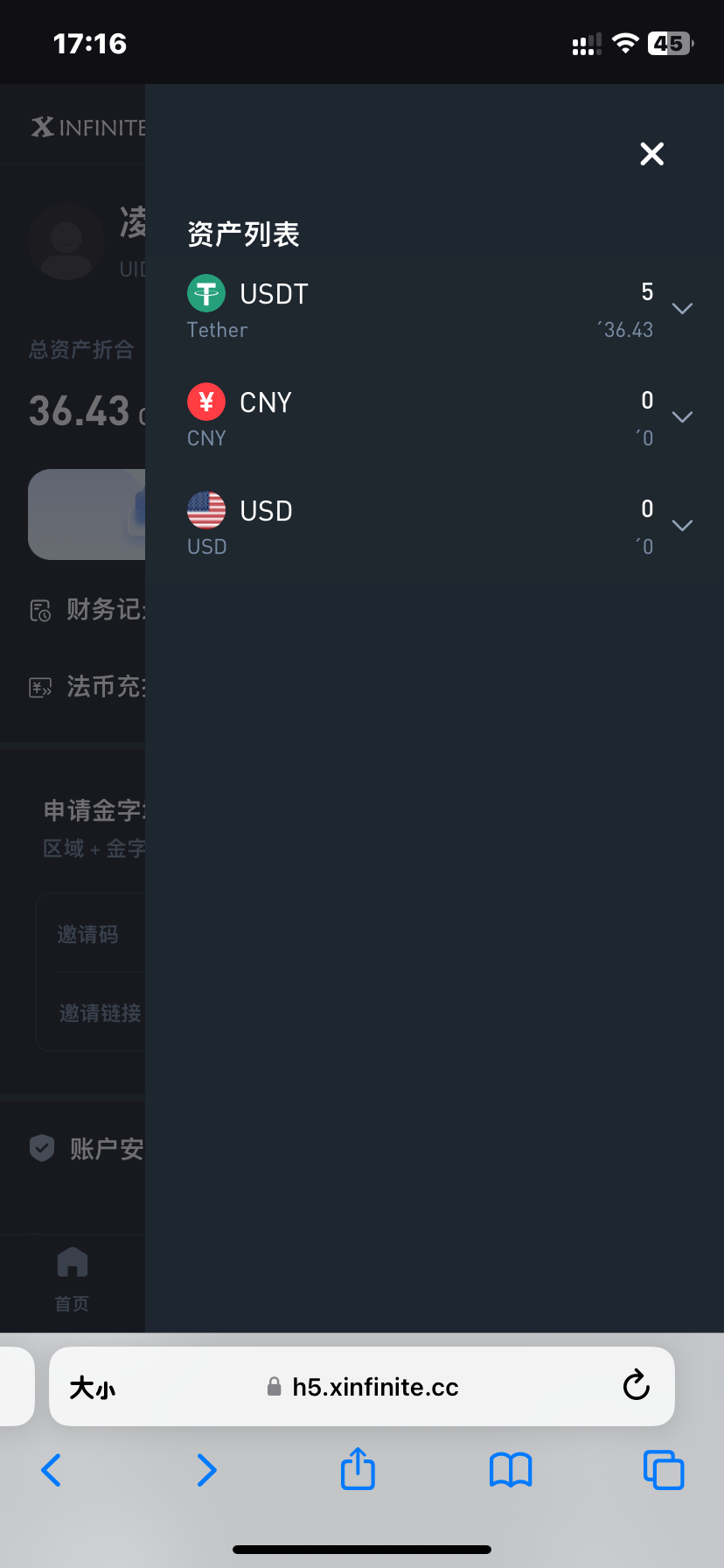Open Safari bookmarks
The image size is (724, 1568).
(511, 1470)
